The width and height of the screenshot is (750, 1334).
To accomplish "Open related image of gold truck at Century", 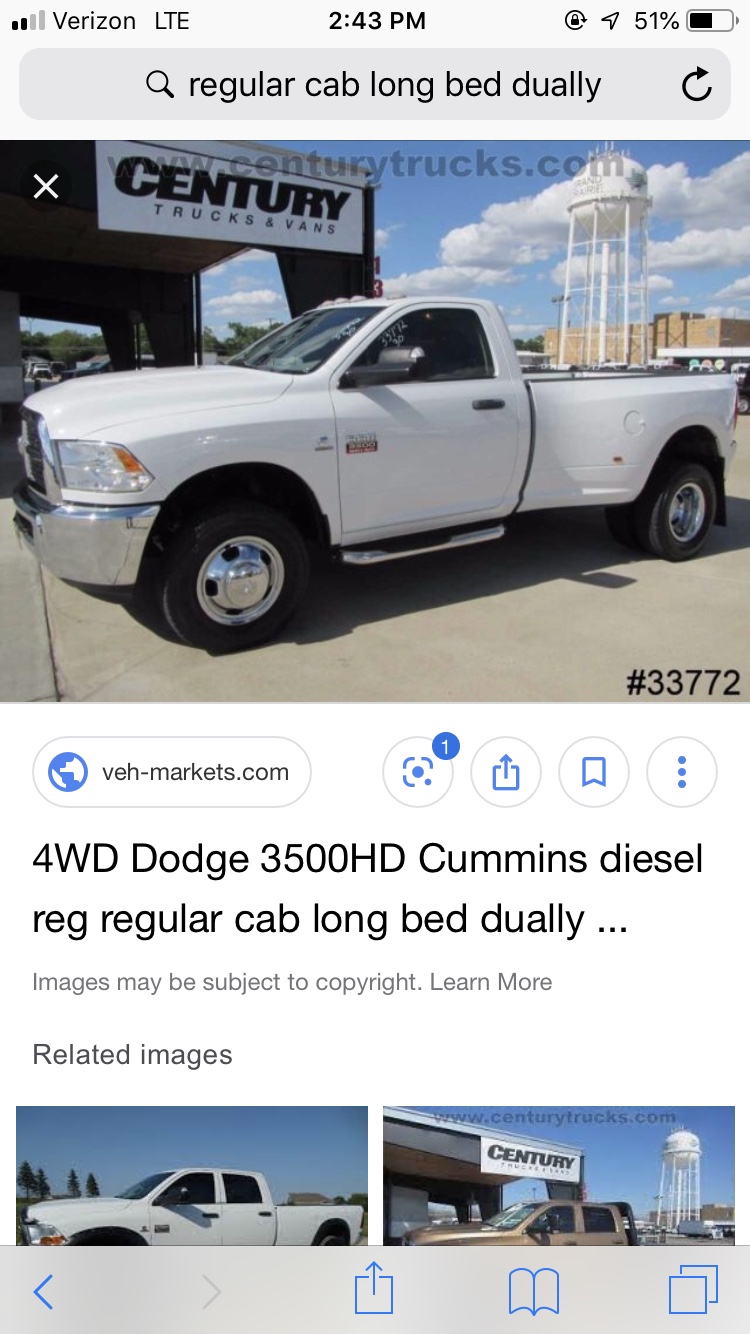I will (559, 1176).
